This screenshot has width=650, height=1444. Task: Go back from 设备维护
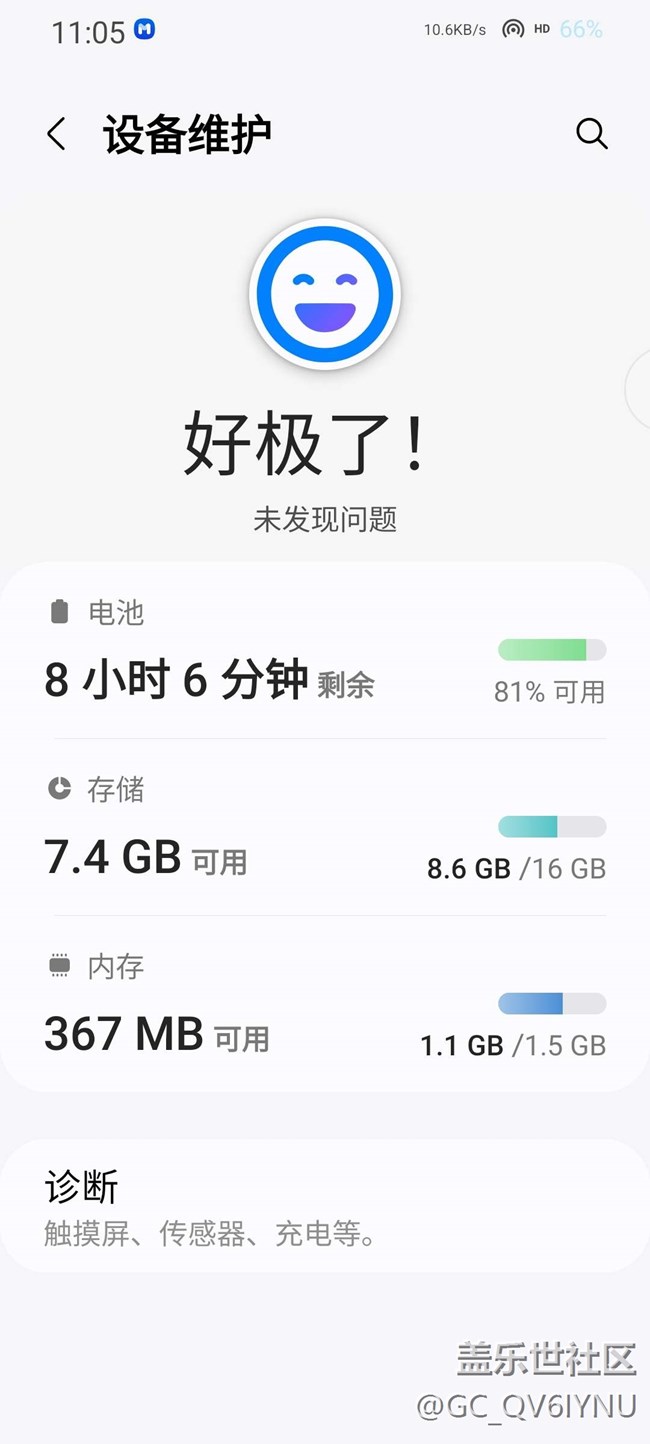point(57,134)
